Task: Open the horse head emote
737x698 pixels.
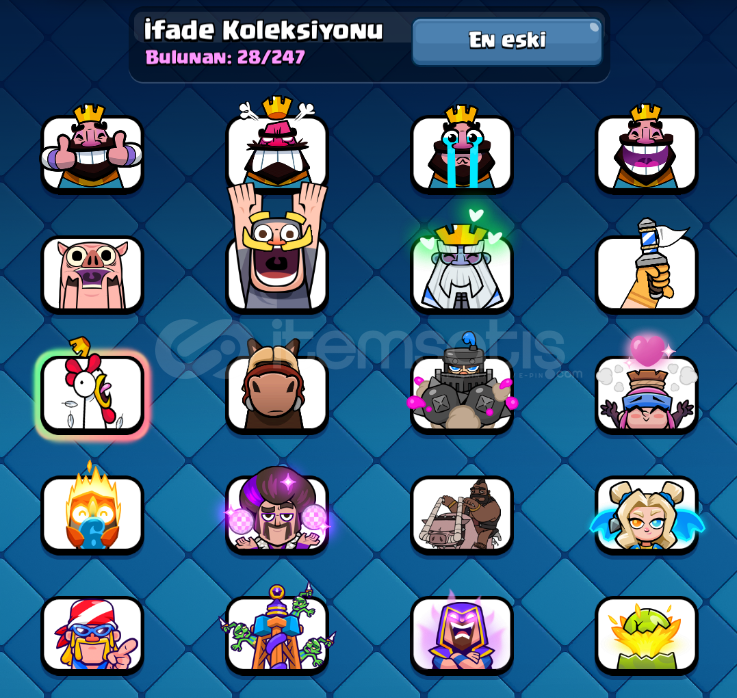Action: tap(277, 393)
